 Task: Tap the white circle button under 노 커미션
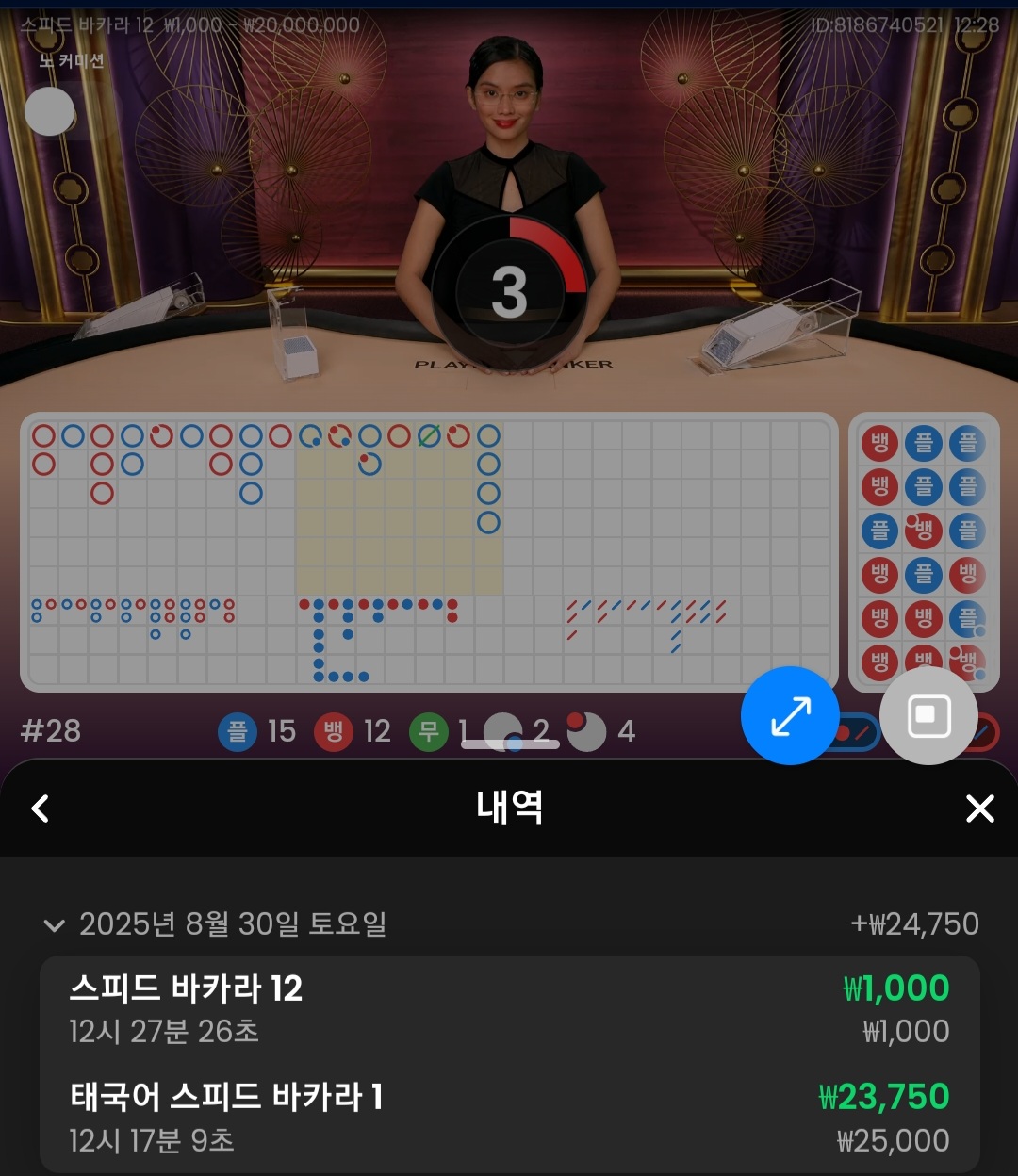[x=49, y=111]
